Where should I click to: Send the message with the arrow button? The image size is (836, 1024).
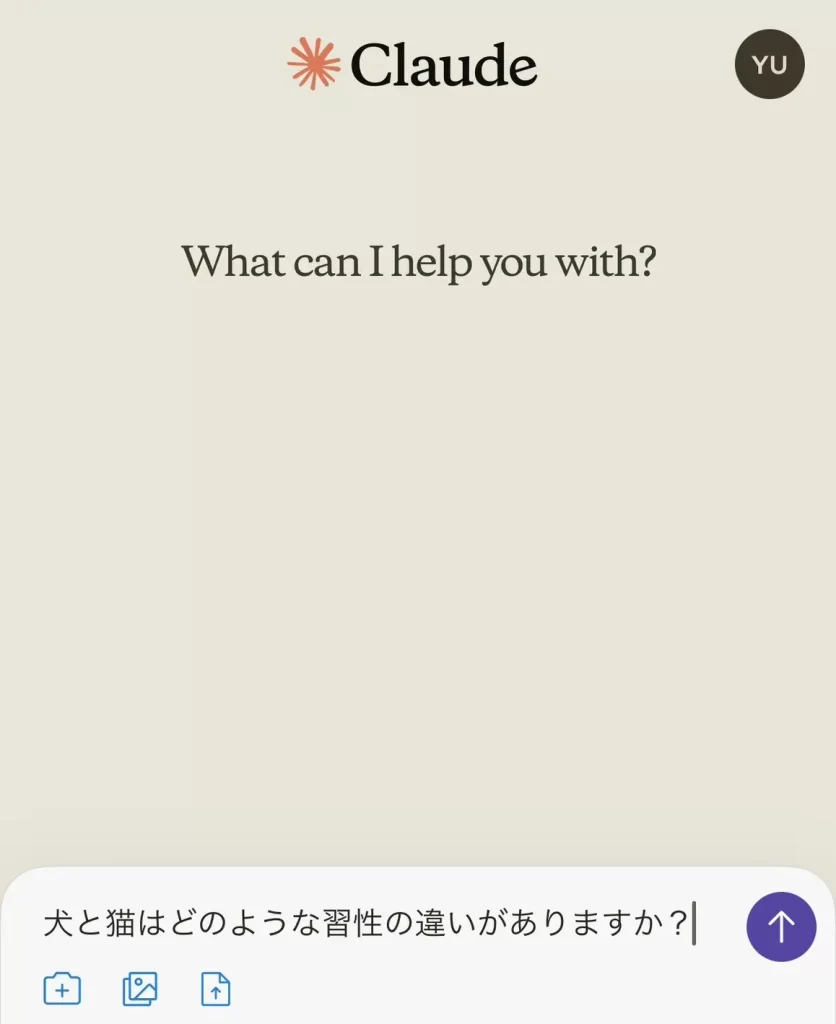[781, 926]
